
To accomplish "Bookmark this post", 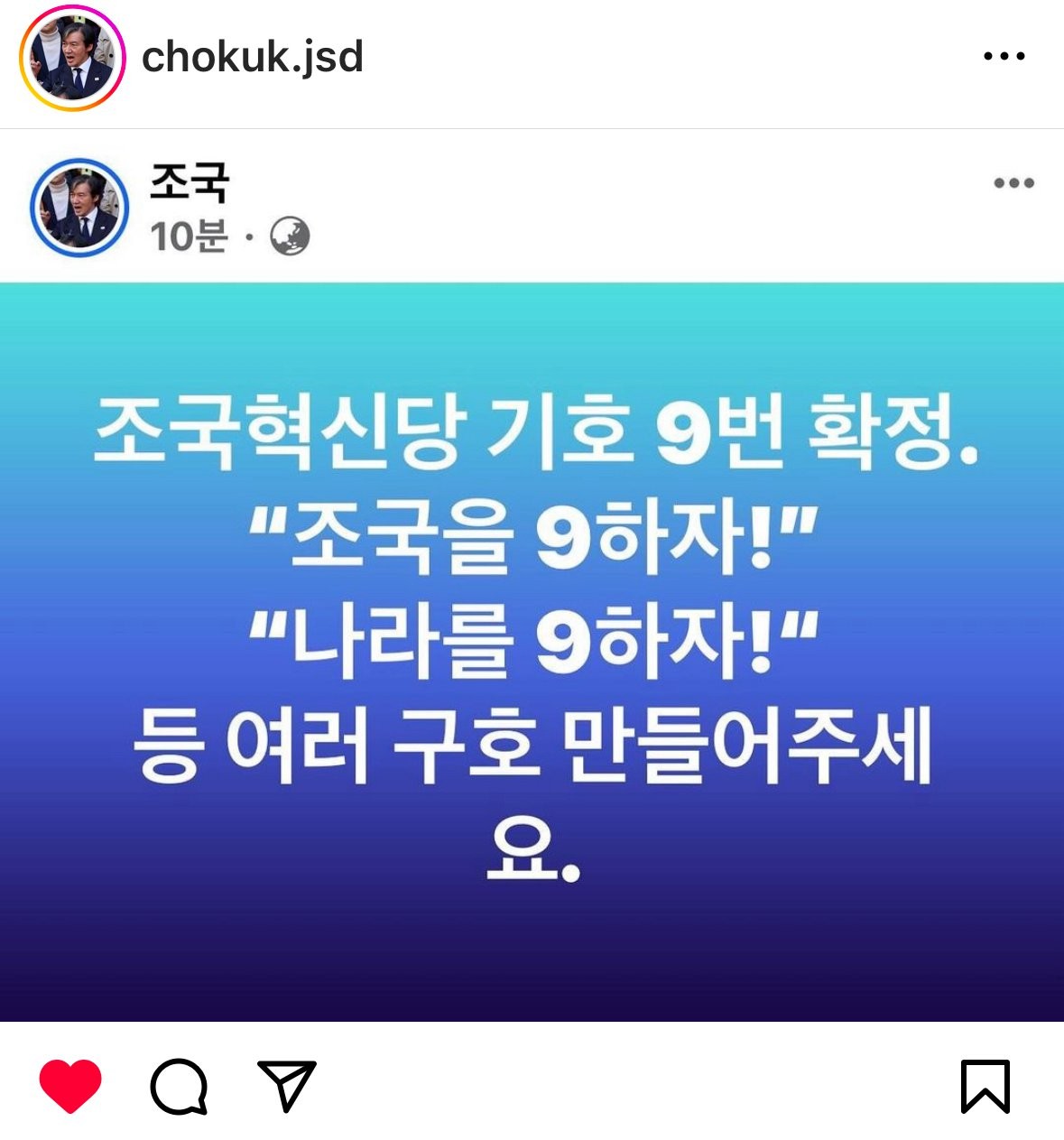I will 985,1086.
